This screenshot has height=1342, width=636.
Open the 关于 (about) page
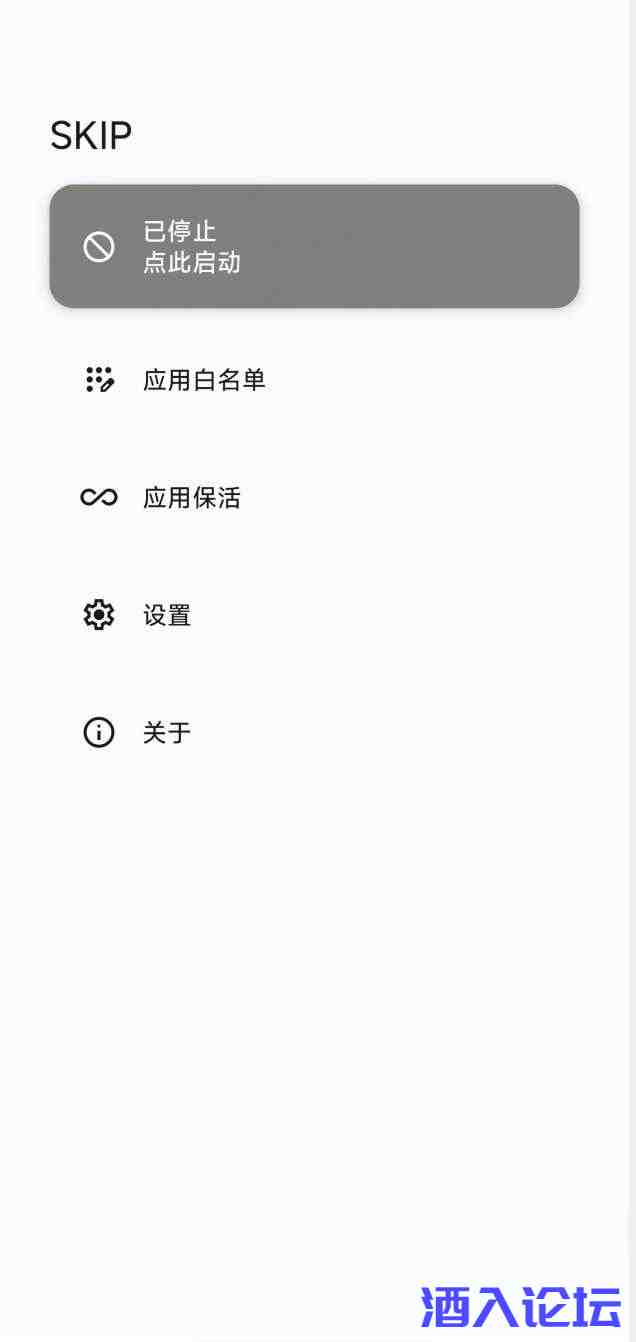coord(167,733)
